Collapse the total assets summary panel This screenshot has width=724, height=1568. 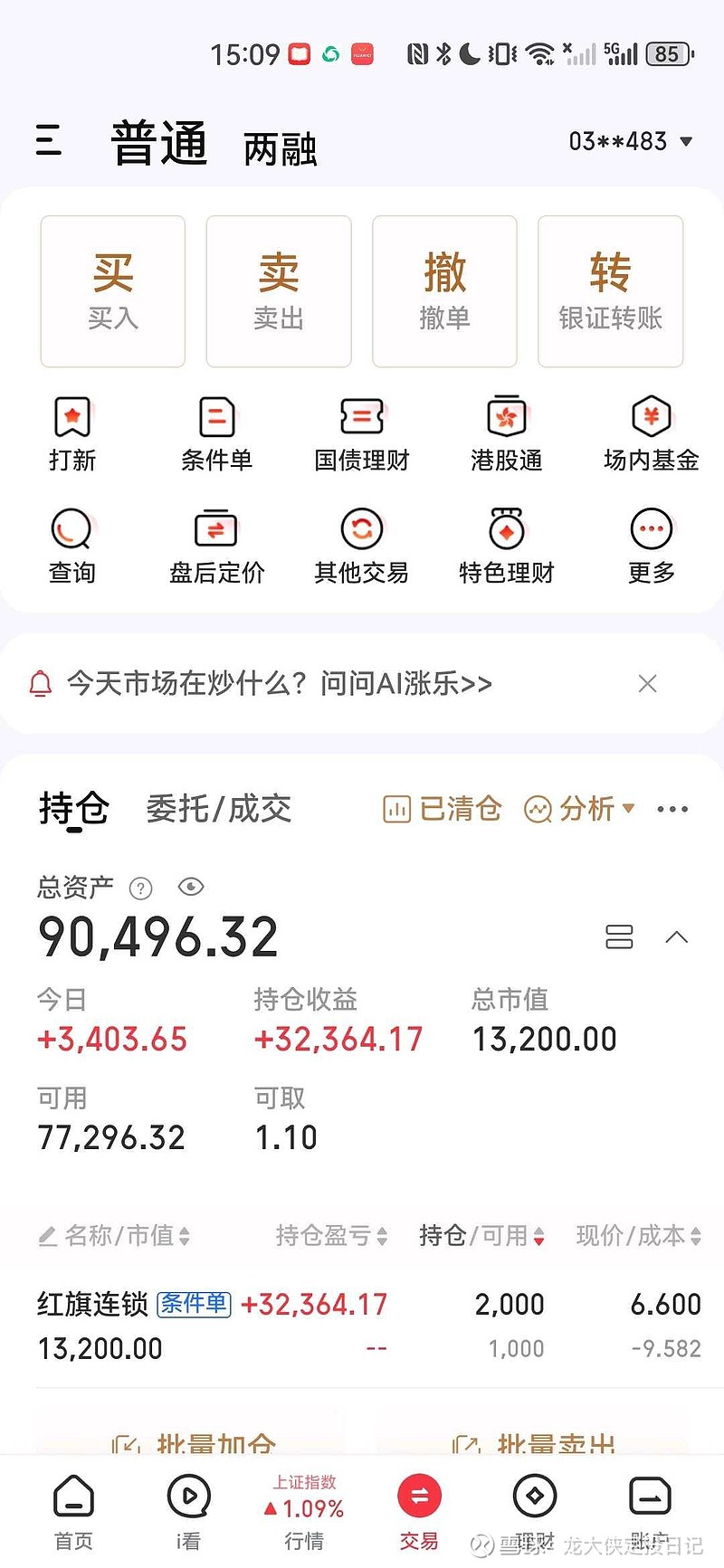pyautogui.click(x=677, y=937)
